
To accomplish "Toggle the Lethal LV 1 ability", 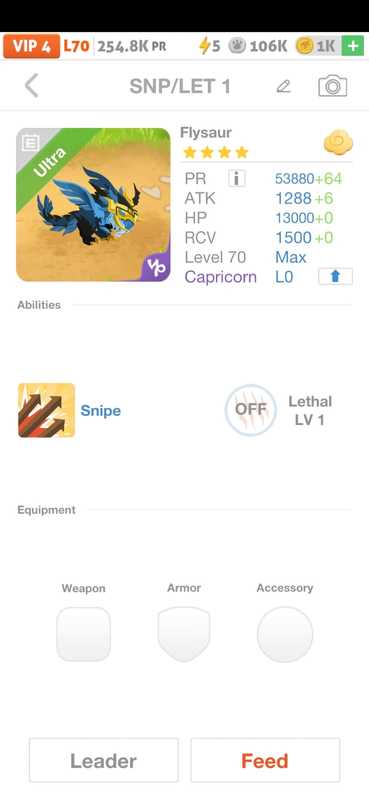I will (x=251, y=410).
